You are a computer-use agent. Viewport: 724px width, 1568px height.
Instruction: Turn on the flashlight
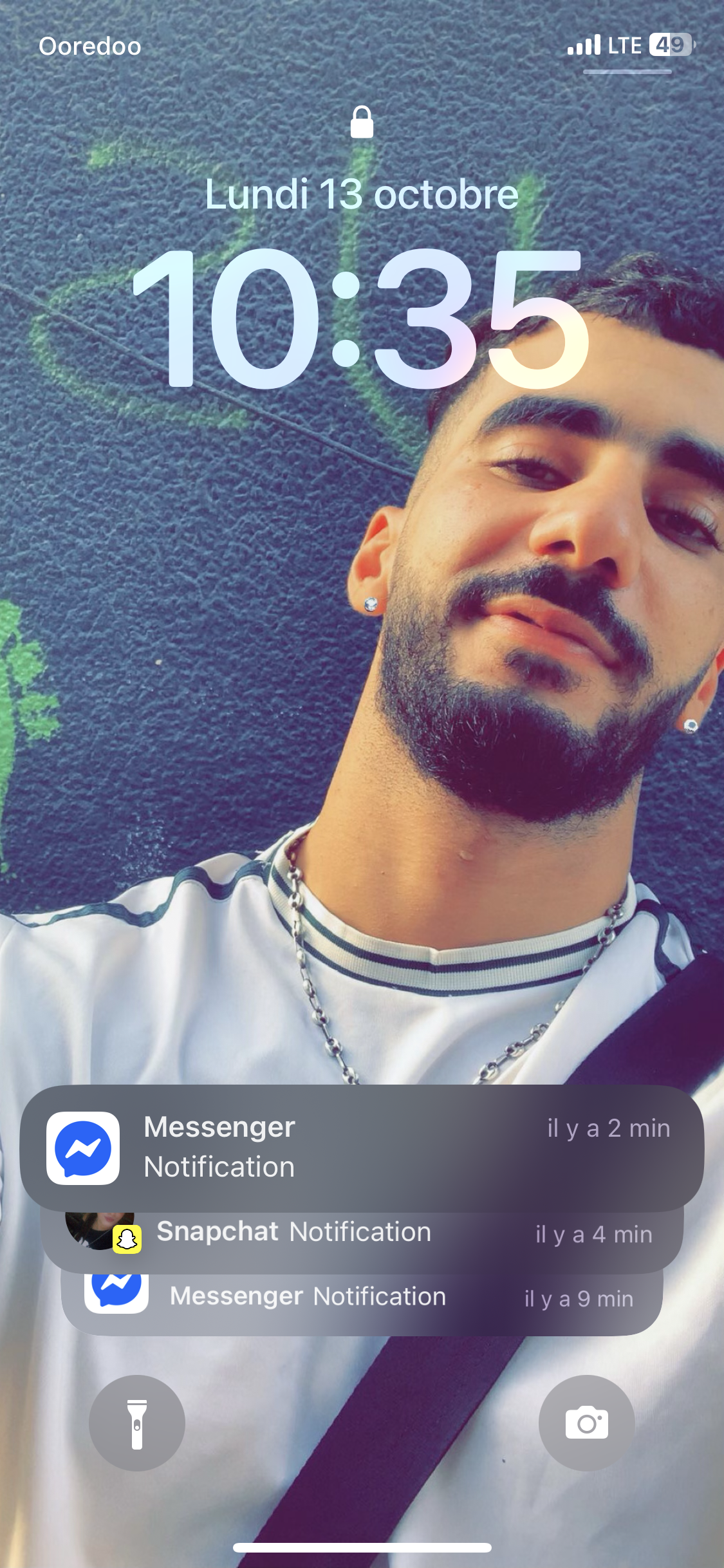[x=136, y=1423]
